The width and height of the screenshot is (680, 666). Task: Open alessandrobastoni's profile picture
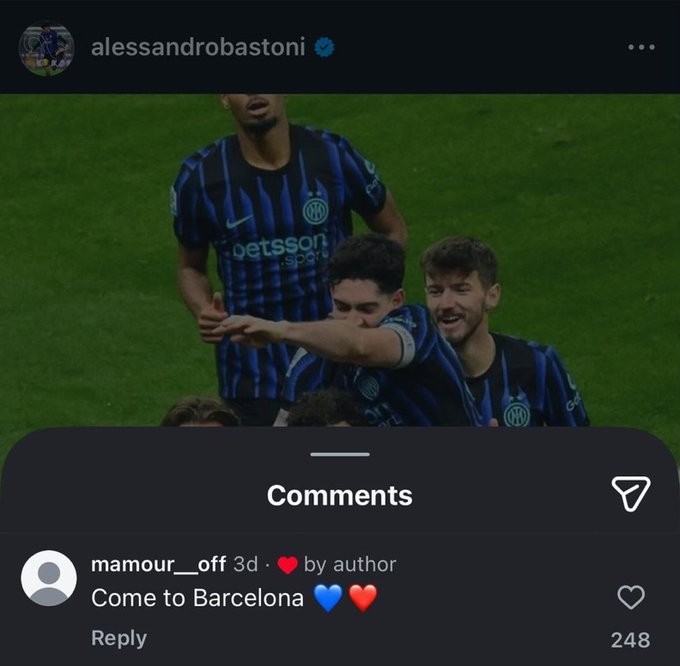(x=46, y=48)
